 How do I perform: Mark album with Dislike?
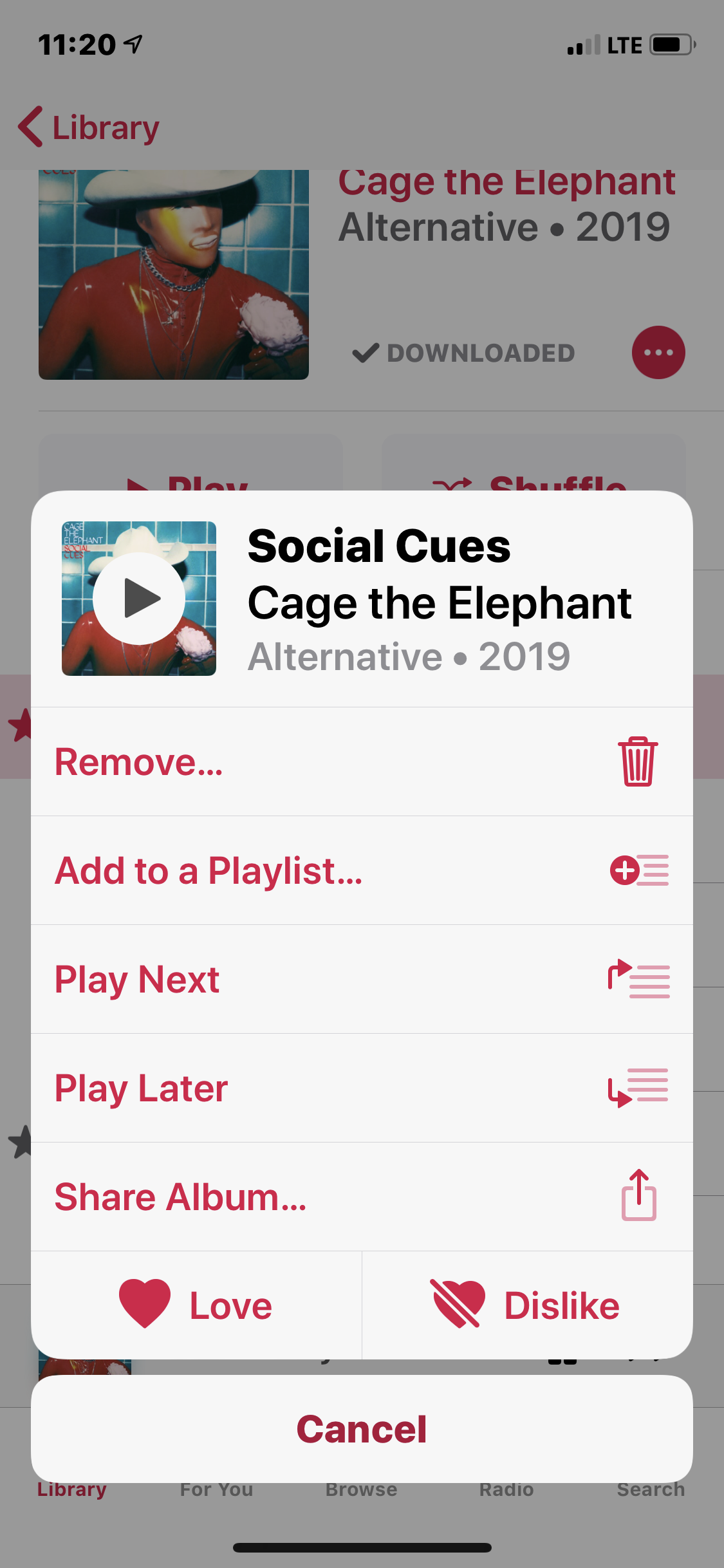(526, 1306)
